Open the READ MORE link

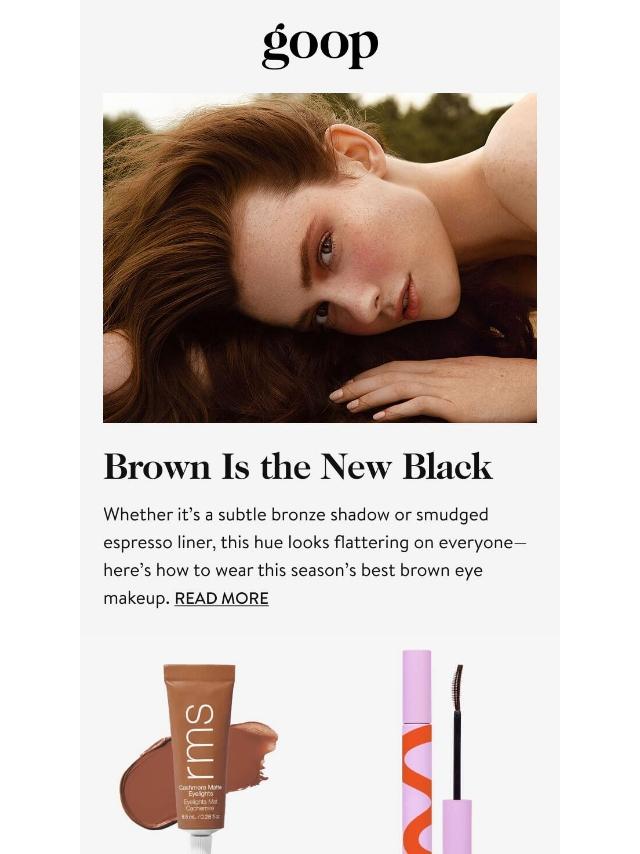click(221, 598)
